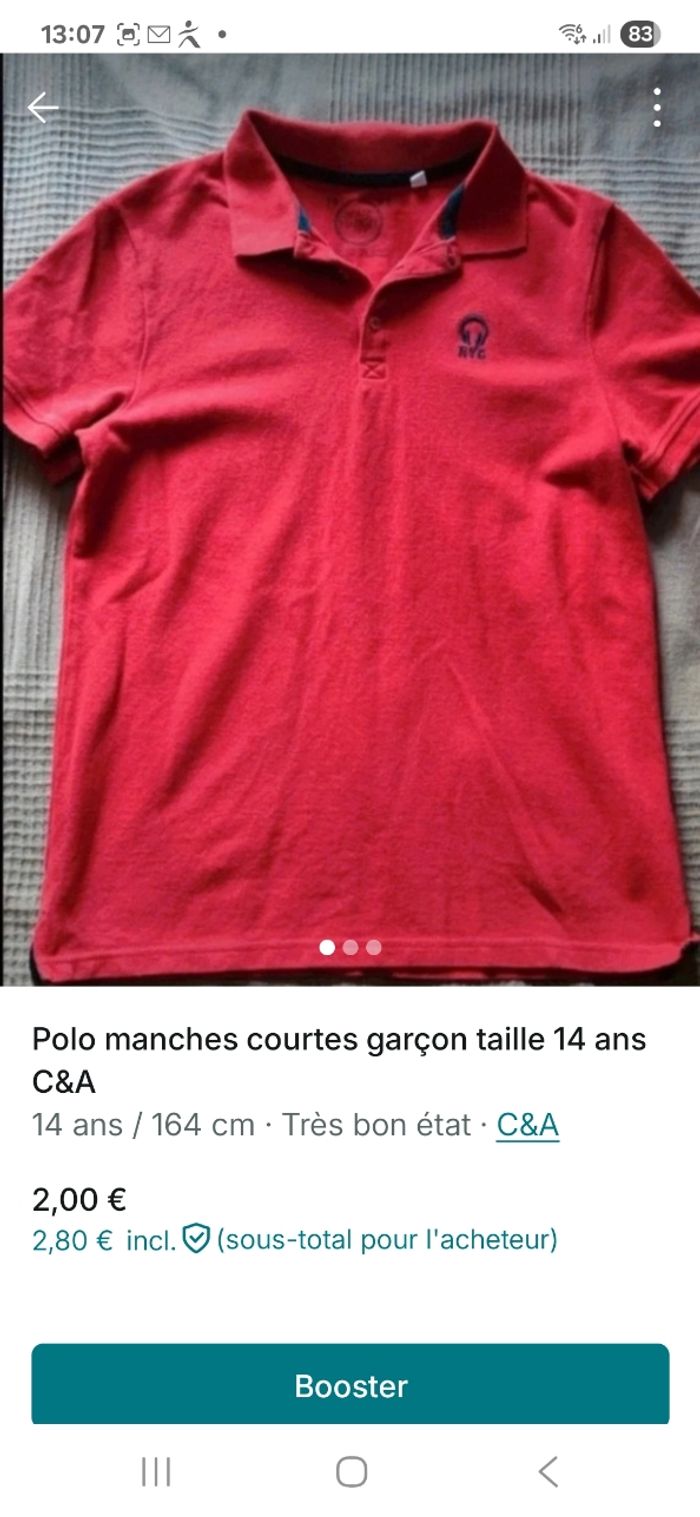The height and width of the screenshot is (1517, 700).
Task: Go to the home screen
Action: (351, 1471)
